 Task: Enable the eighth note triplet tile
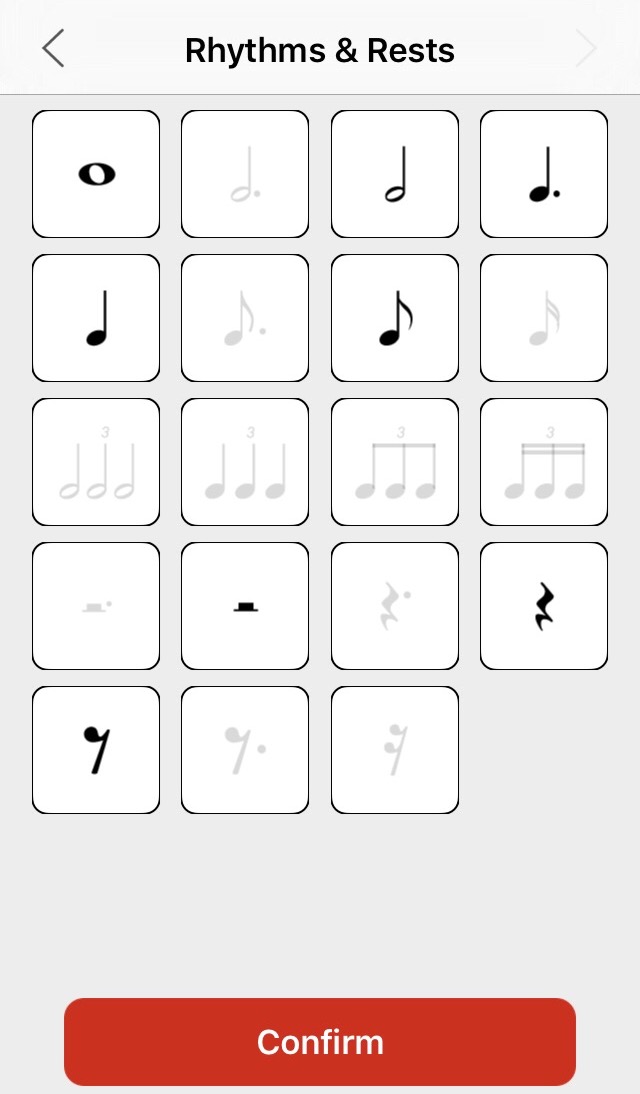point(395,462)
